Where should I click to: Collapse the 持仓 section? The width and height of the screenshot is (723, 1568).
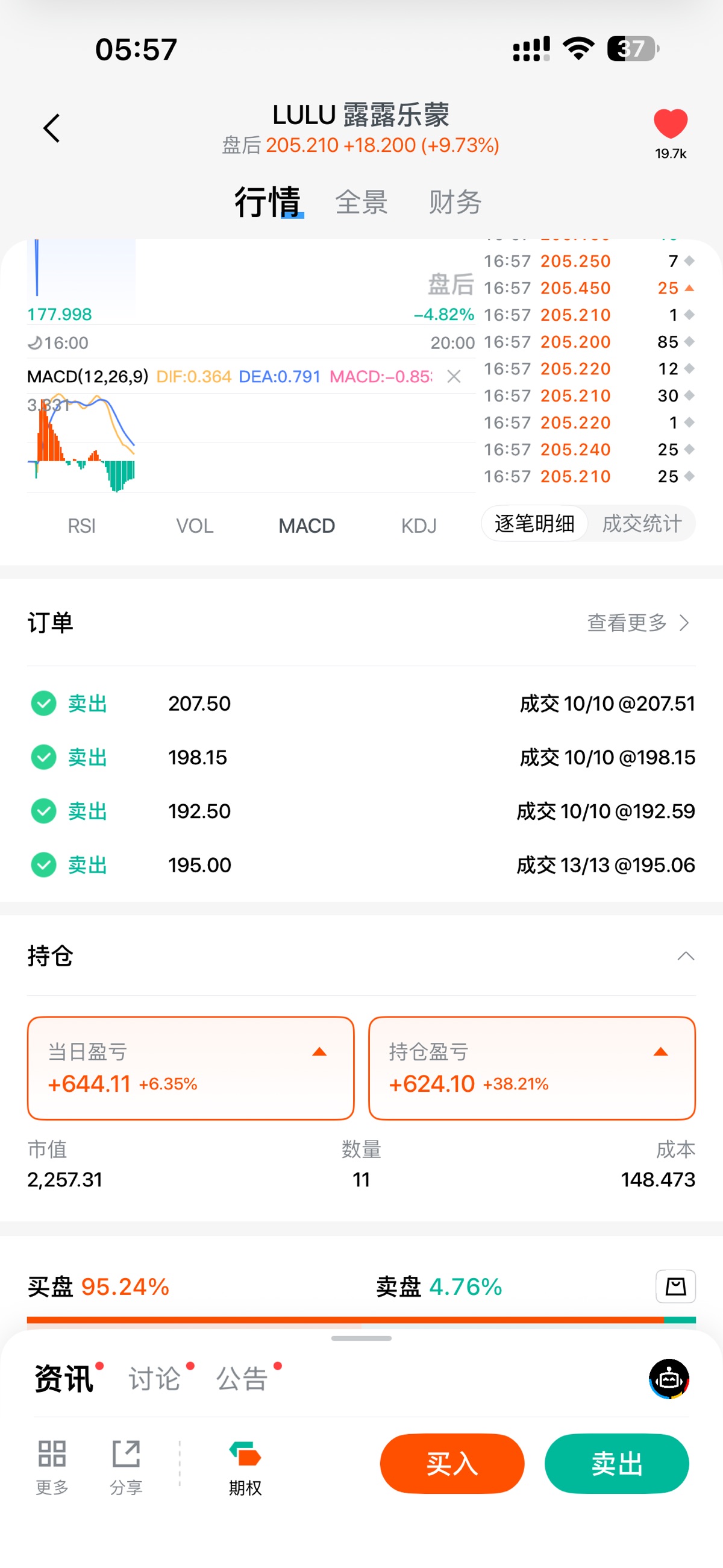click(x=685, y=956)
